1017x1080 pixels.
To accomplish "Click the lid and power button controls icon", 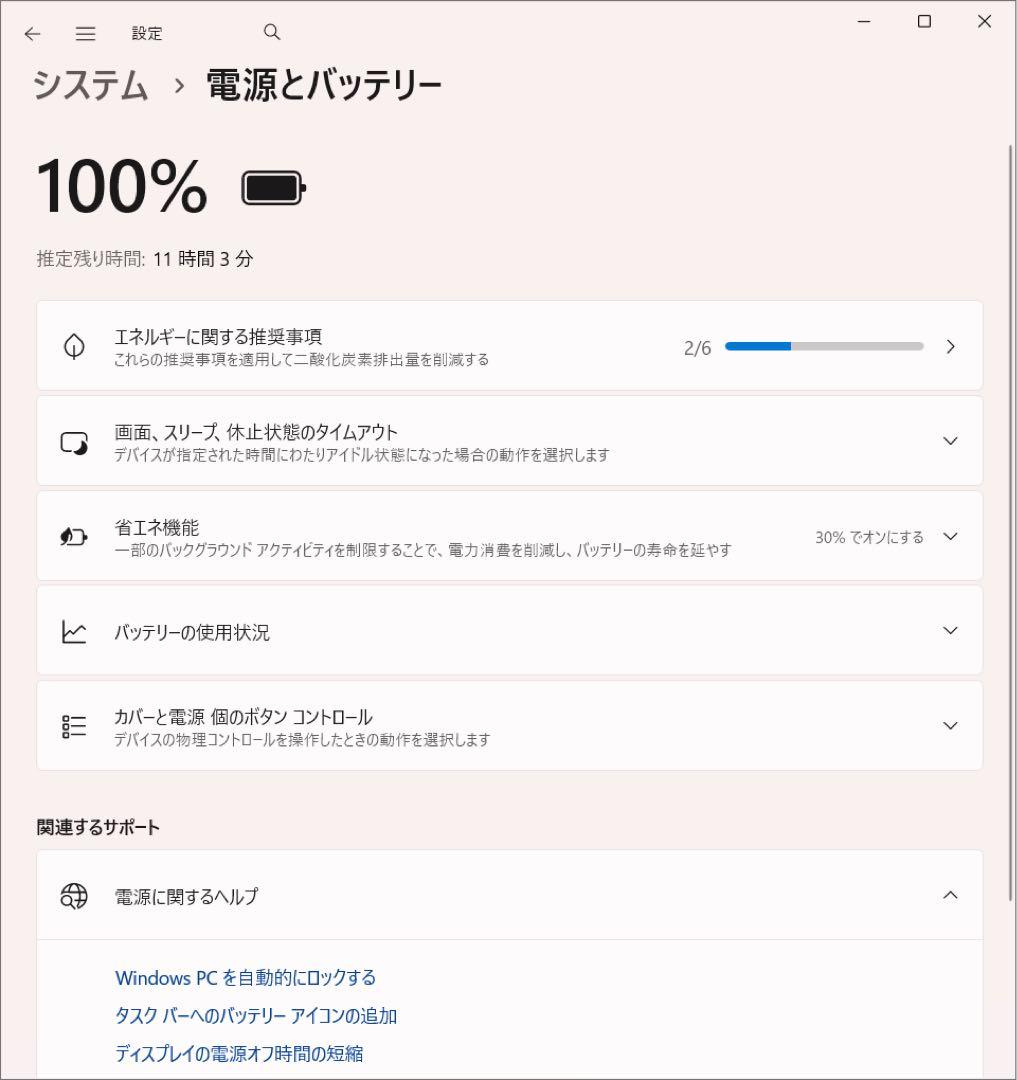I will click(74, 726).
